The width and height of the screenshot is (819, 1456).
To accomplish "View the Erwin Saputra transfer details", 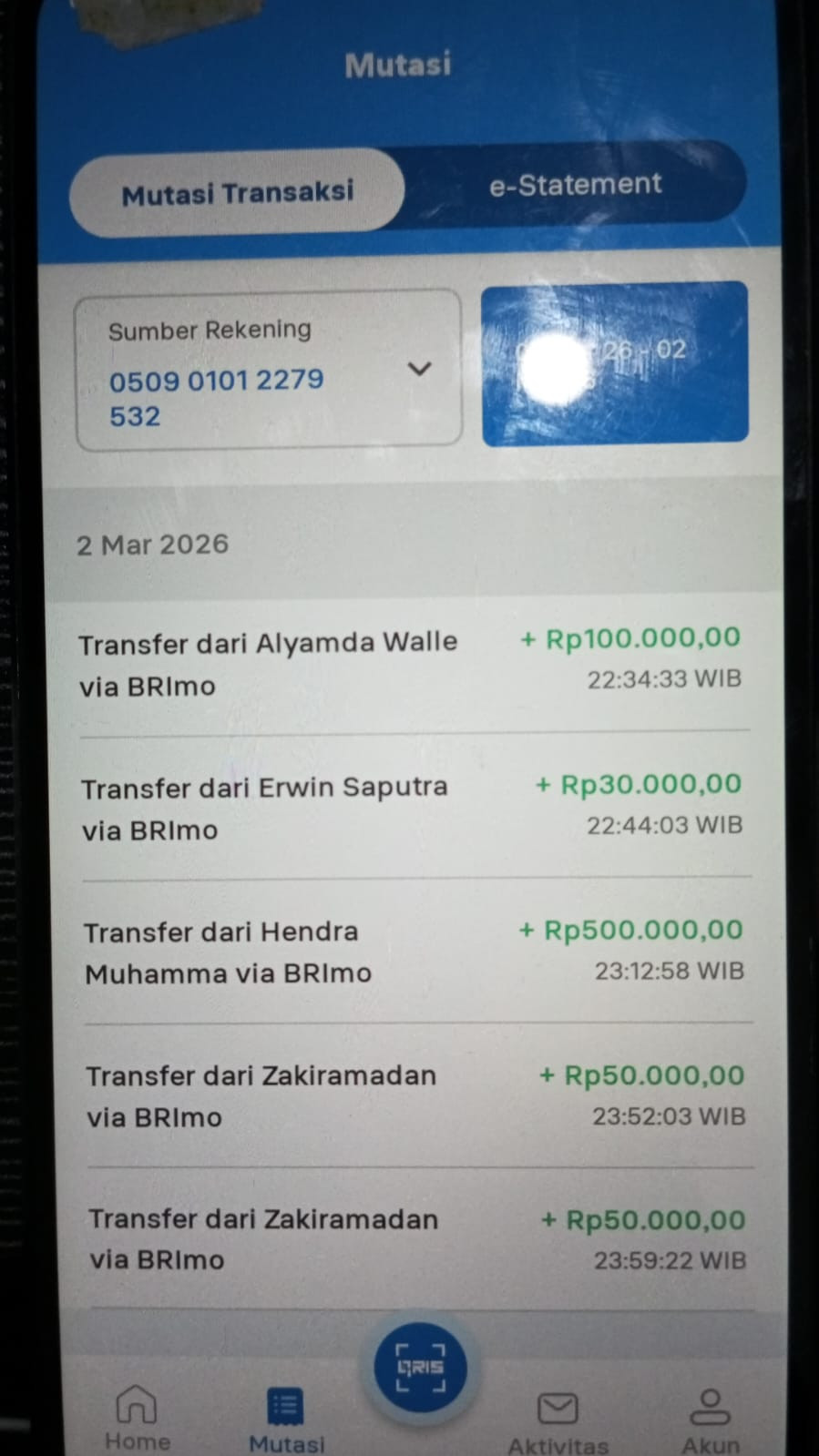I will pos(414,807).
